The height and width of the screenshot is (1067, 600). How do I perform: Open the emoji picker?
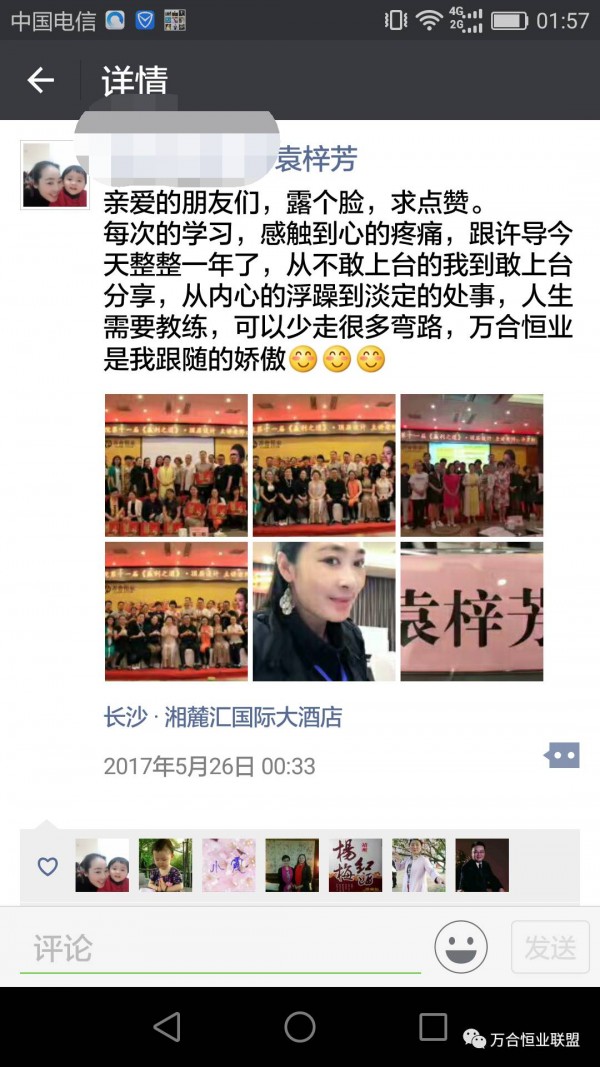point(461,947)
